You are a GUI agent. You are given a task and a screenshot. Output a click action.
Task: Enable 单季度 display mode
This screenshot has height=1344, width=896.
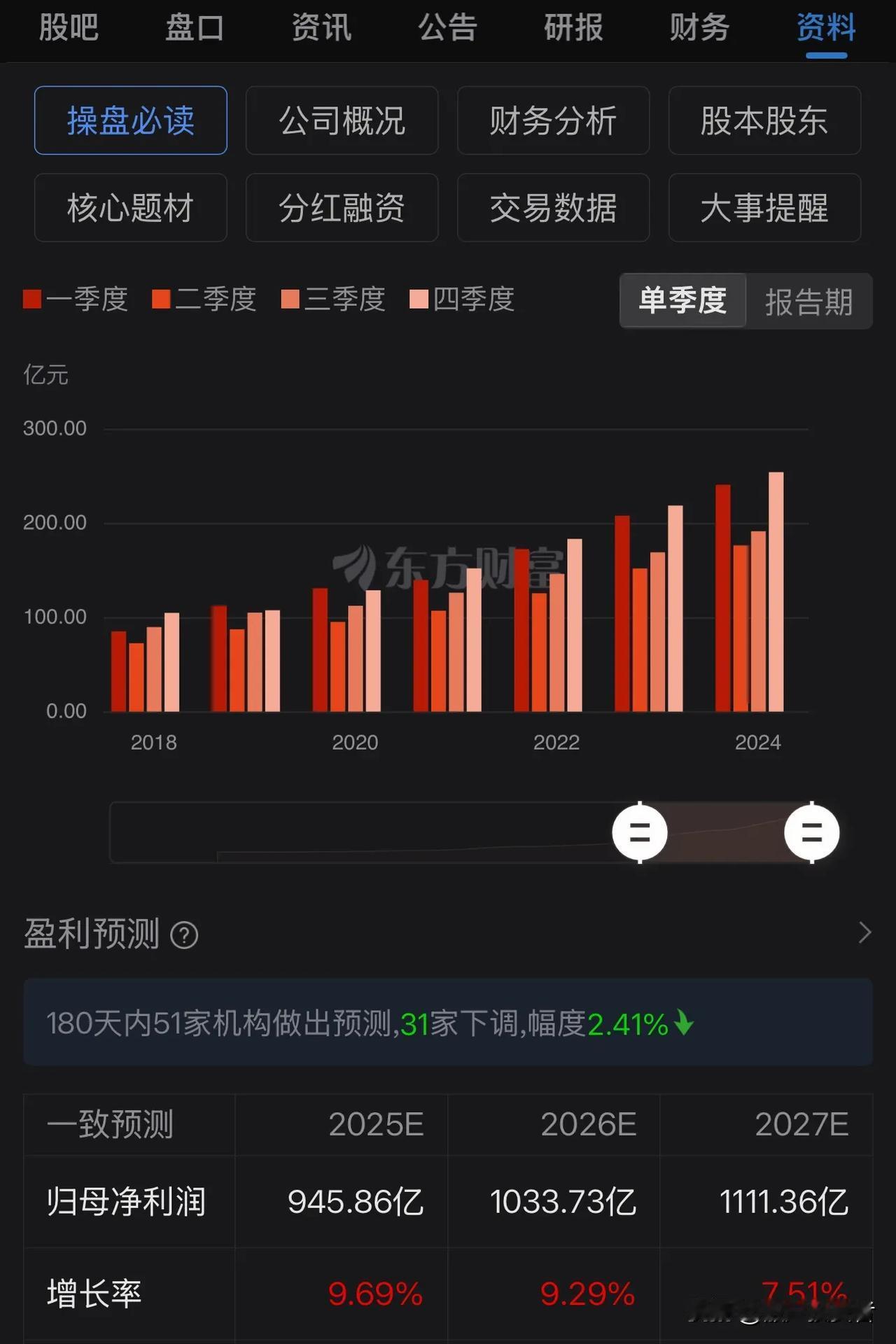pyautogui.click(x=682, y=302)
